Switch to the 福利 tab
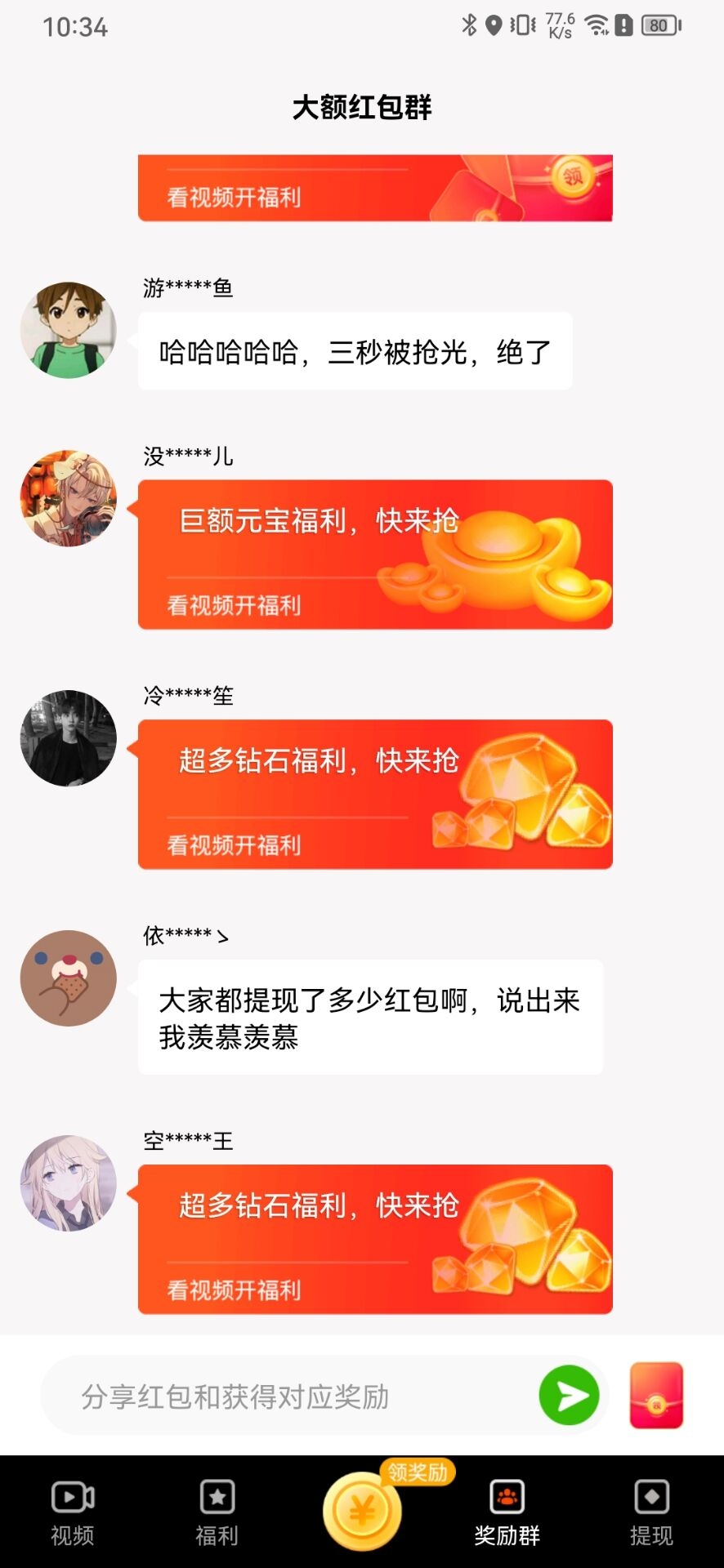Viewport: 724px width, 1568px height. 217,1512
